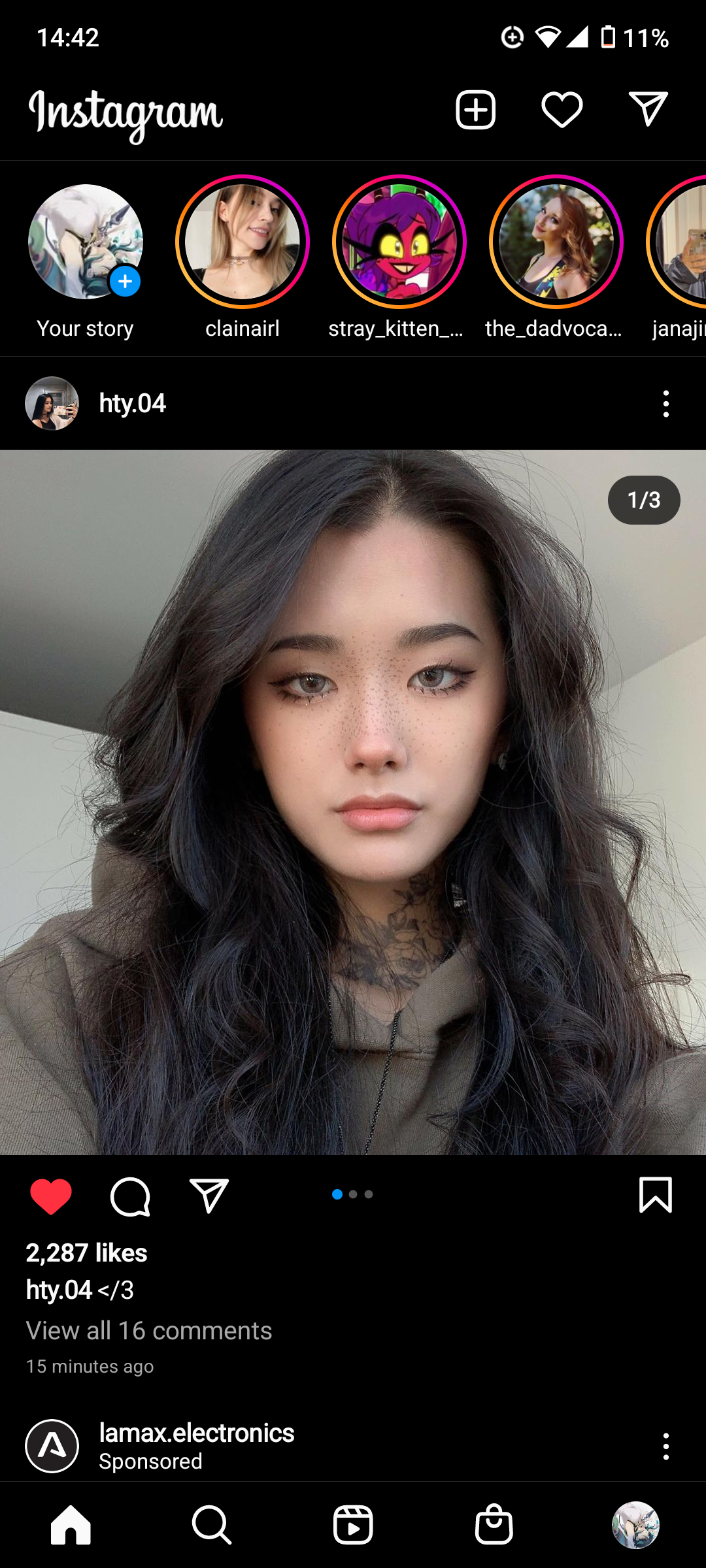Viewport: 706px width, 1568px height.
Task: Open direct messages from top bar
Action: click(x=648, y=108)
